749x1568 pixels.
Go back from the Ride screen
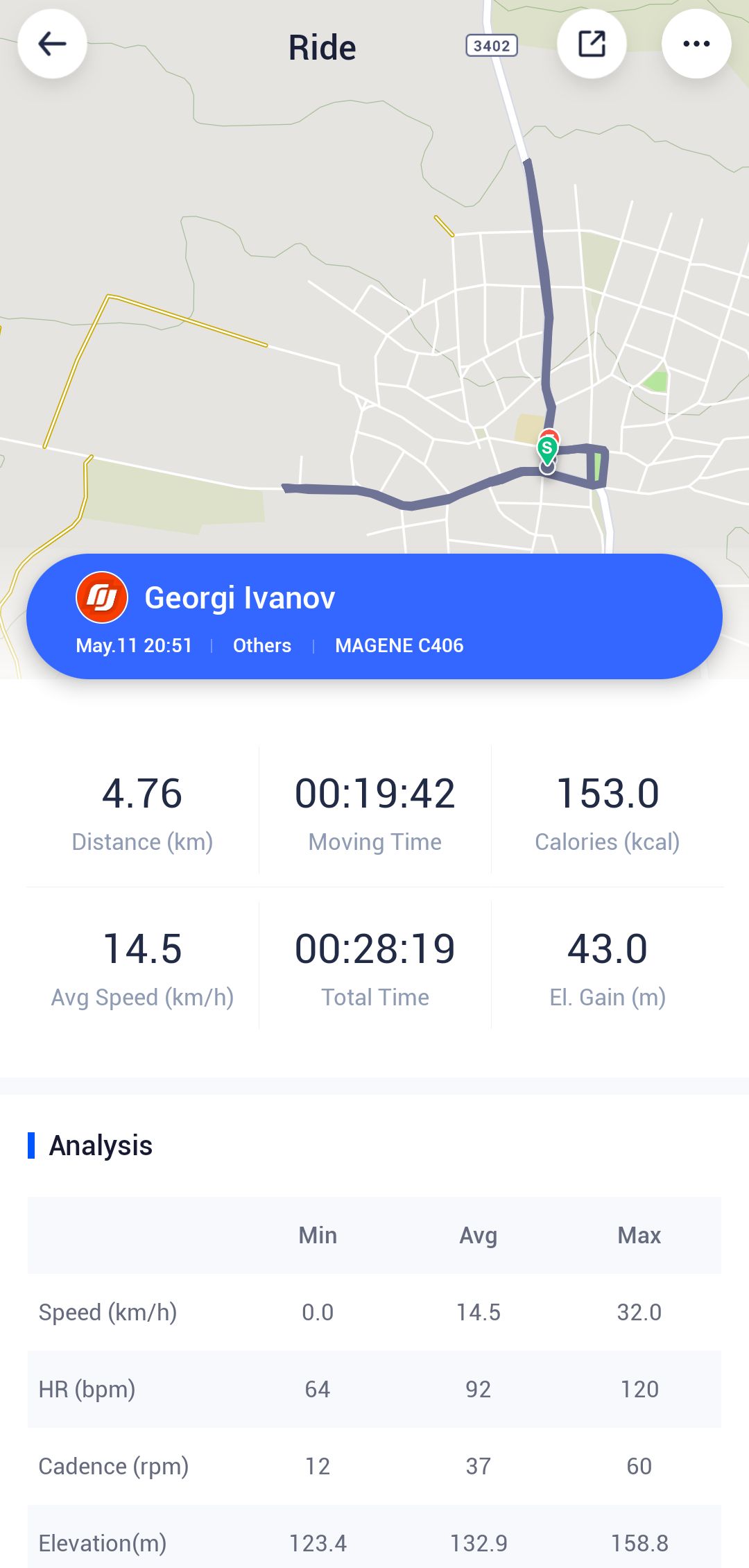52,44
